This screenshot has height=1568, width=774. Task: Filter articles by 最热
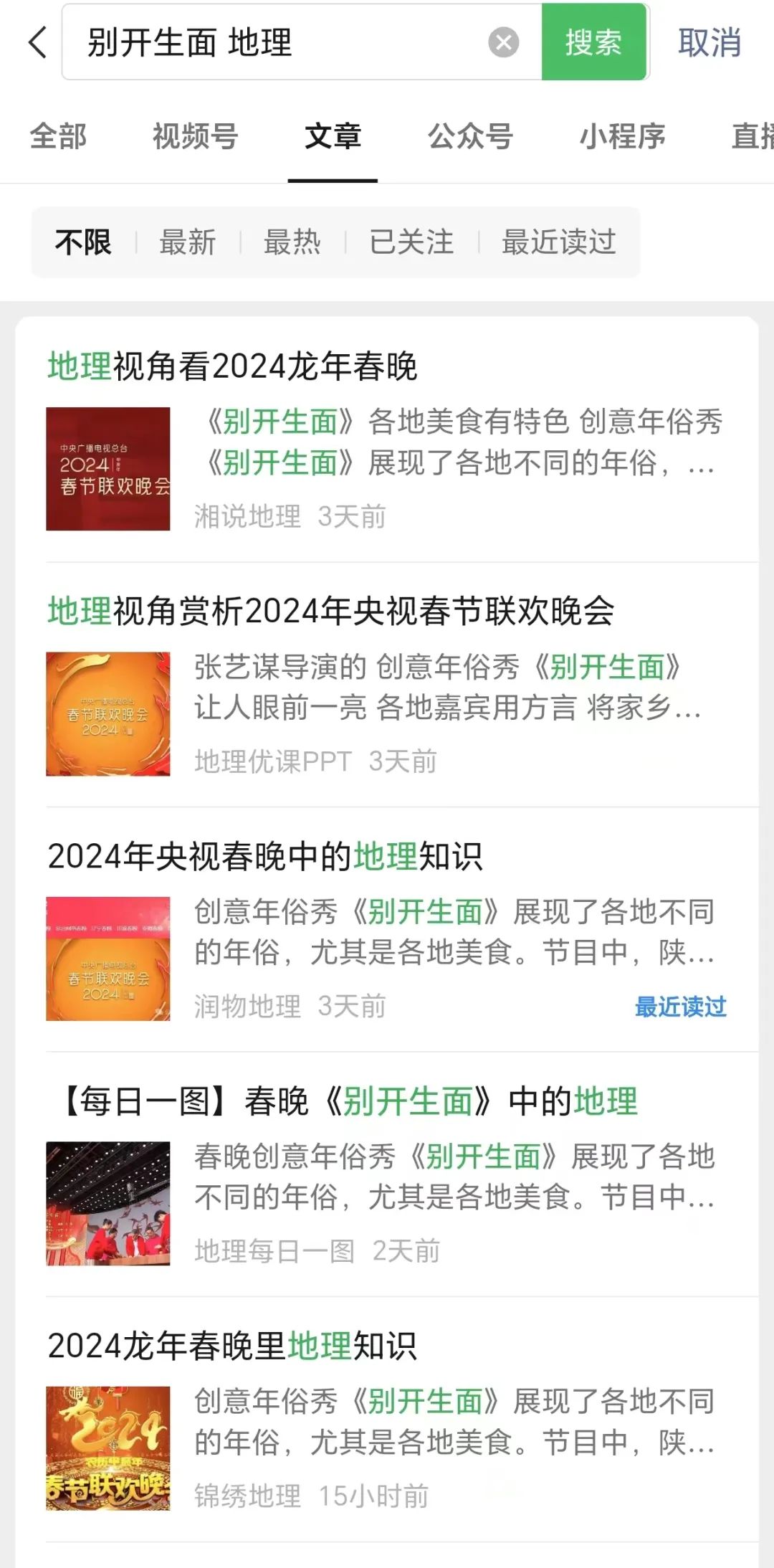pyautogui.click(x=292, y=242)
